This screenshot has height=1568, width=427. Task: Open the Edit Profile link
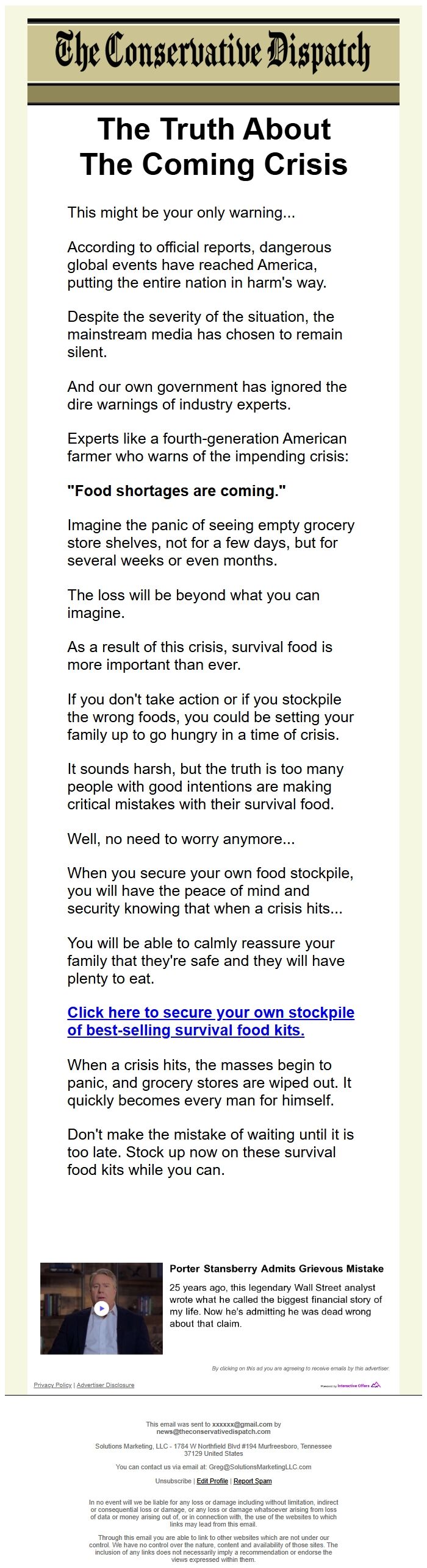(212, 1480)
